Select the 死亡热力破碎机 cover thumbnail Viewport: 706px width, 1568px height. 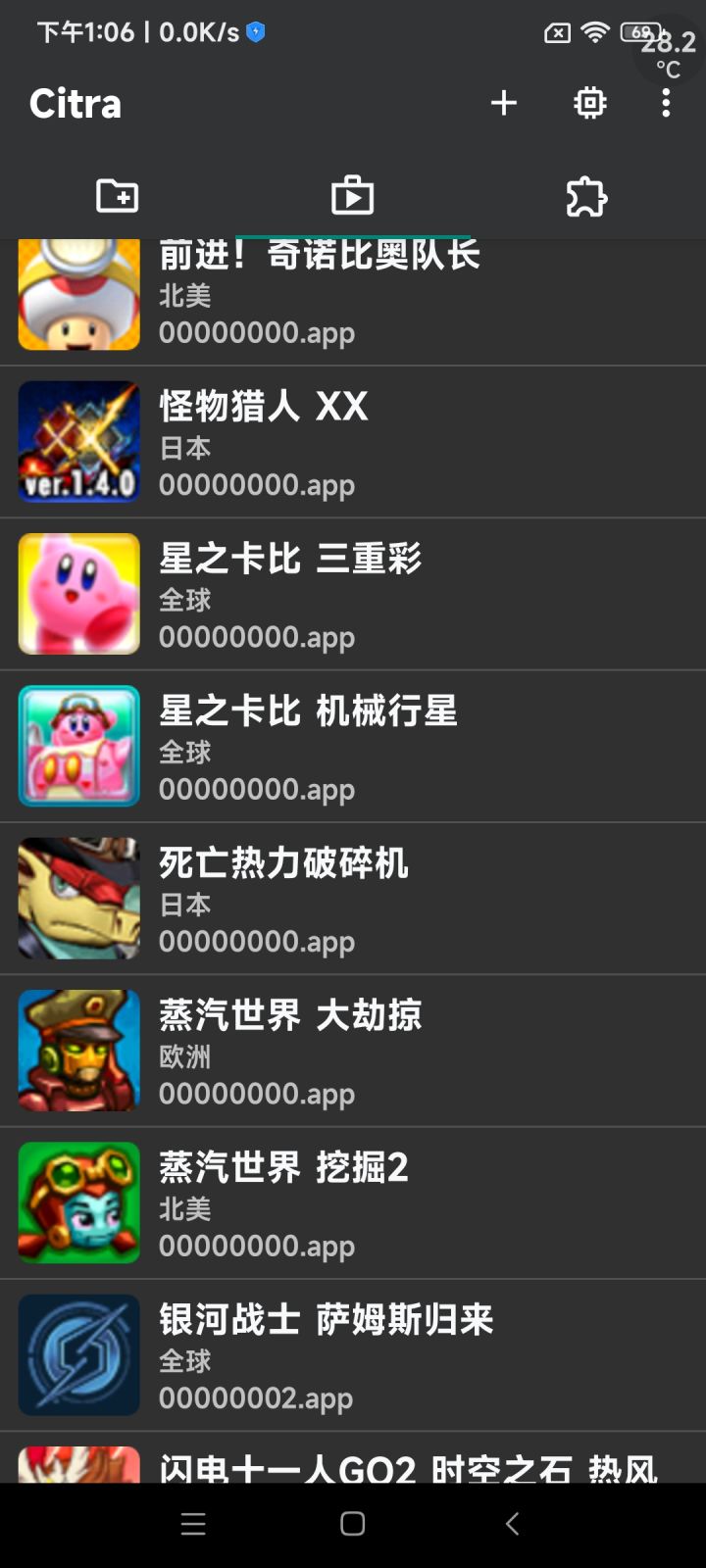click(78, 898)
